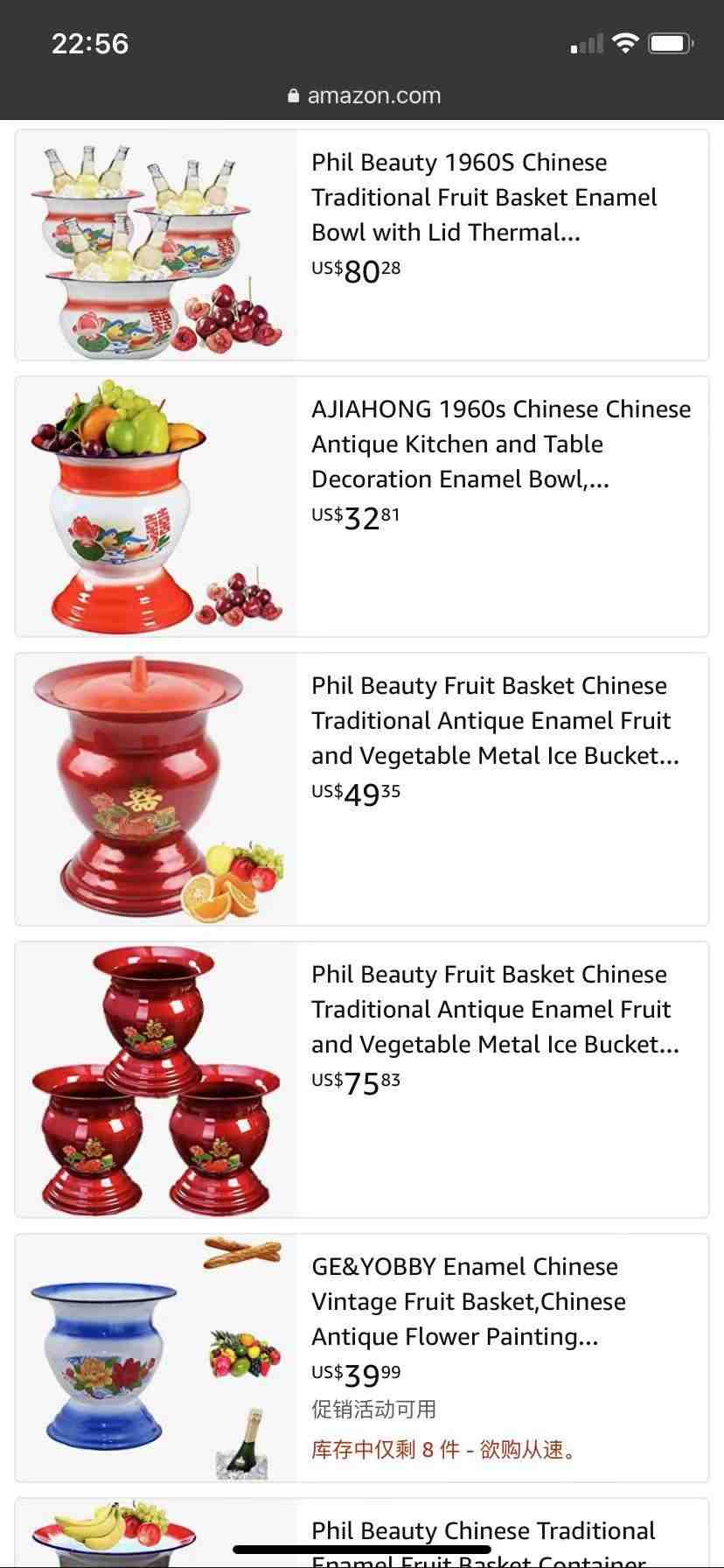The height and width of the screenshot is (1568, 724).
Task: Open the GE&YOBBY Enamel Chinese Vintage Fruit Basket
Action: point(468,1301)
